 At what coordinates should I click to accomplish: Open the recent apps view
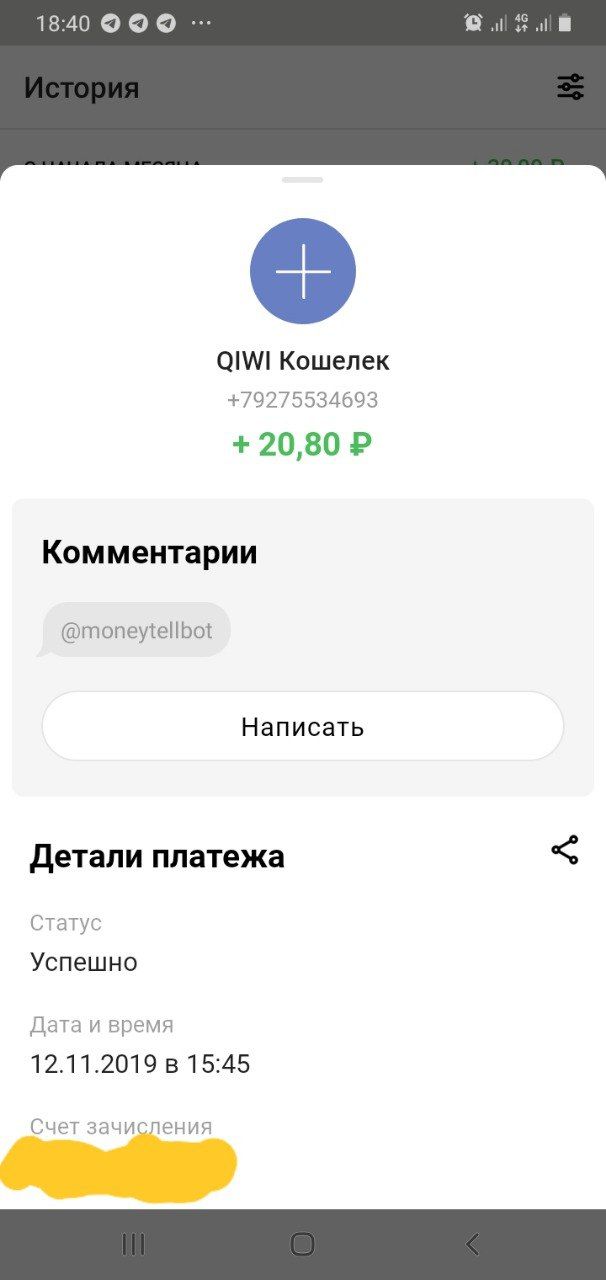[x=133, y=1244]
